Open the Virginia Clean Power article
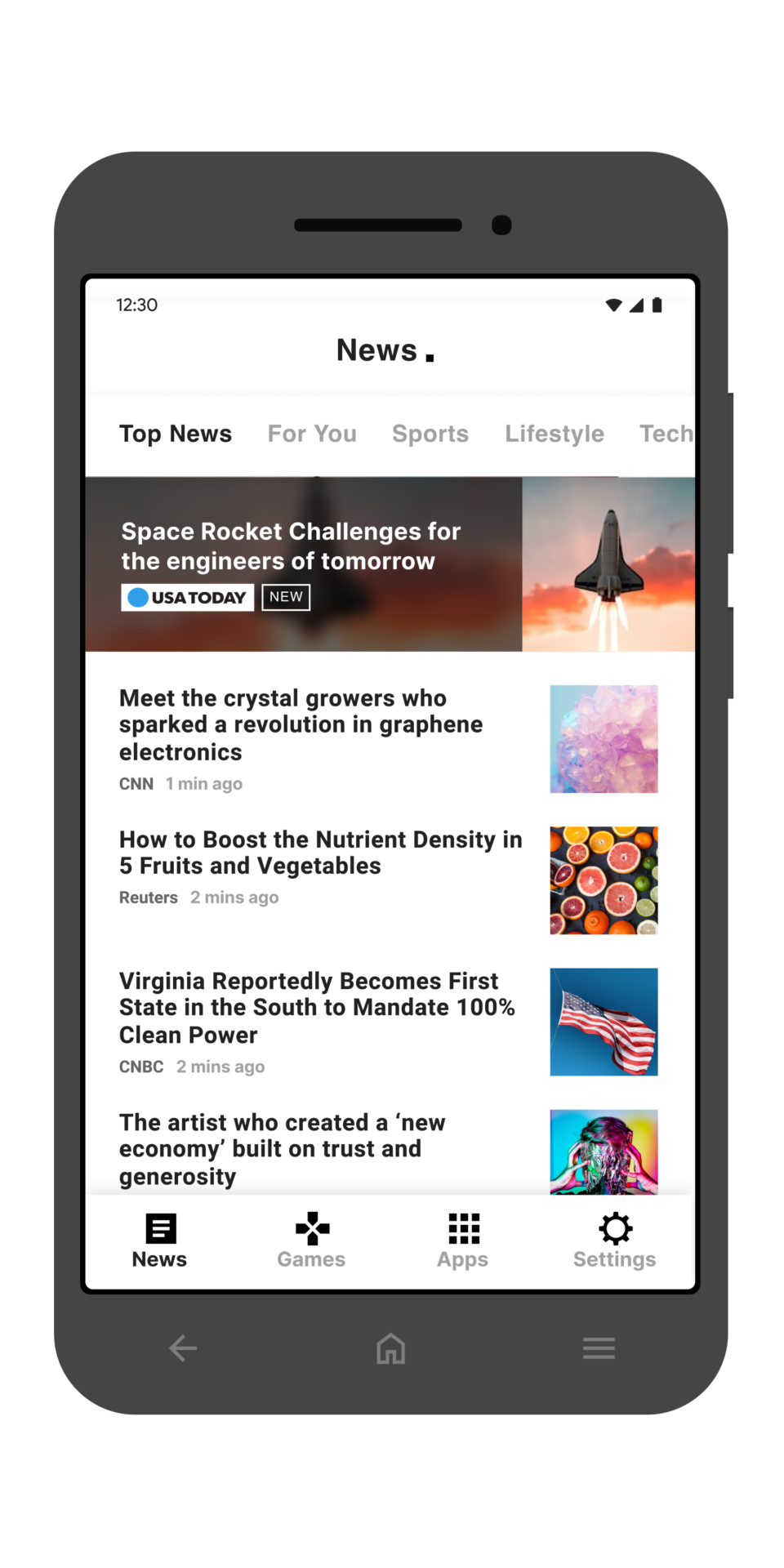The image size is (784, 1568). click(317, 1008)
